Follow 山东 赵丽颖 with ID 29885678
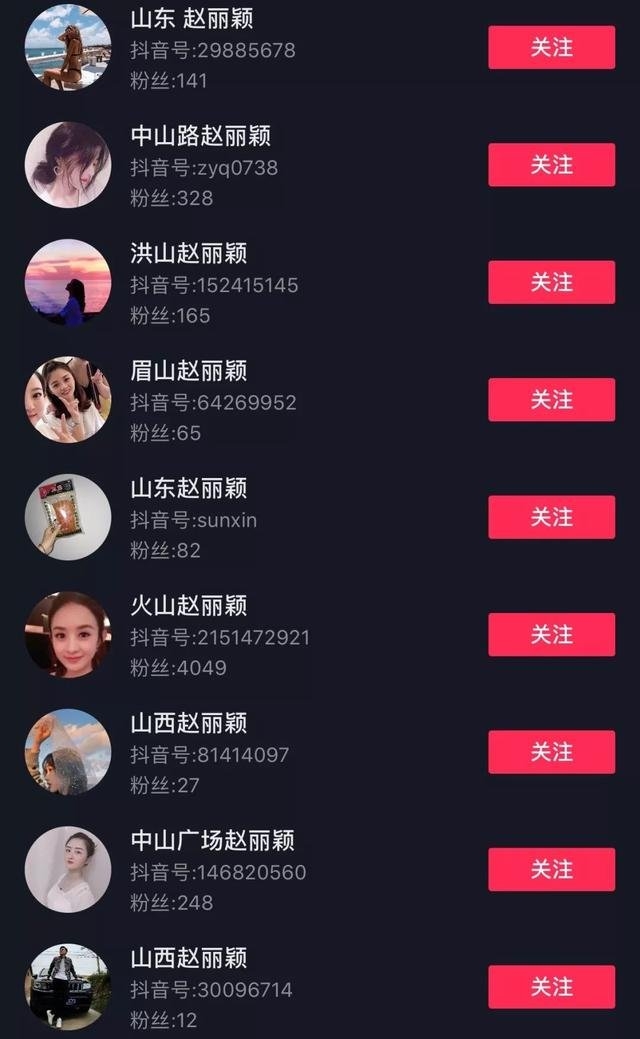The image size is (640, 1039). coord(551,48)
